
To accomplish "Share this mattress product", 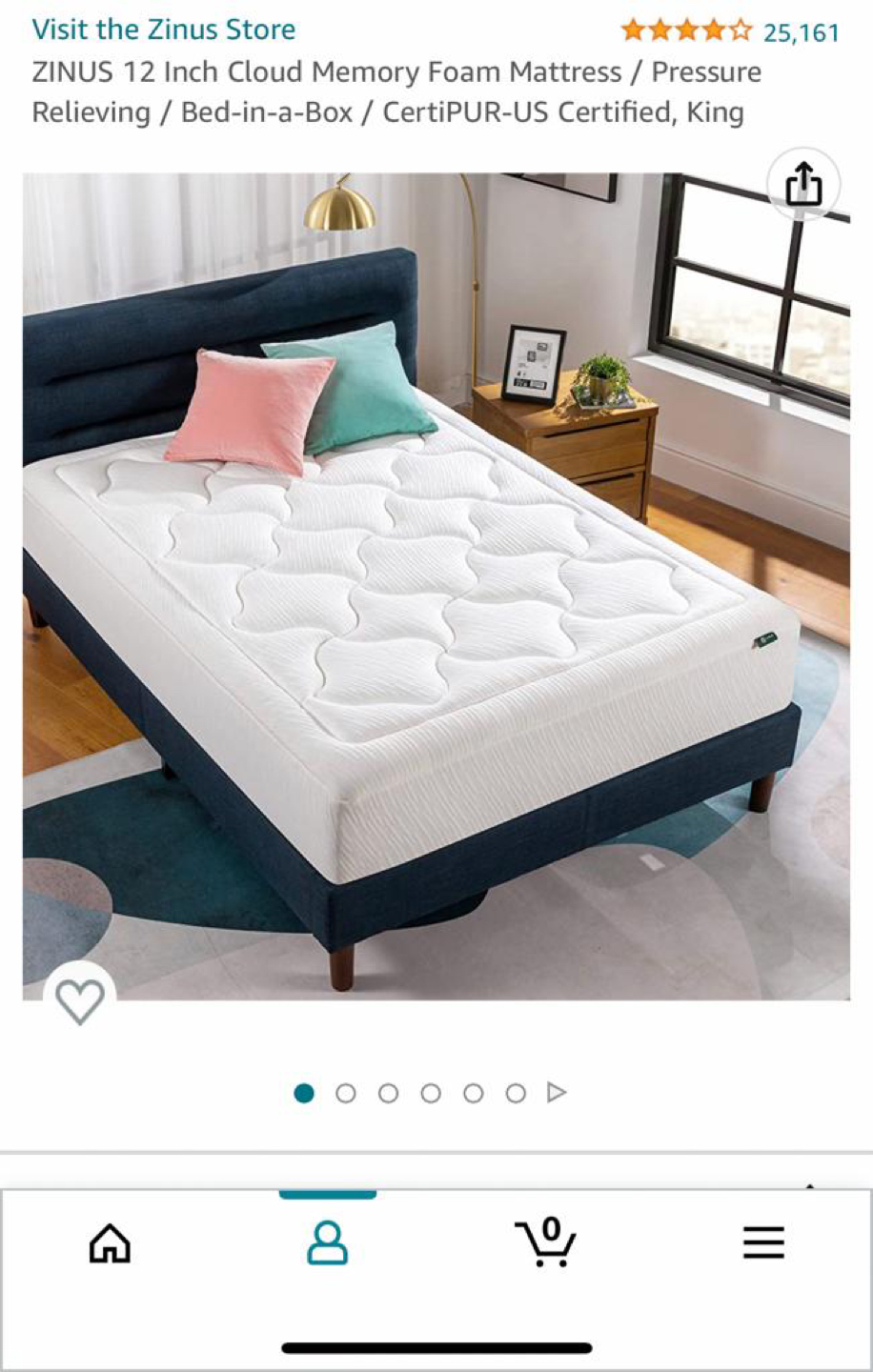I will [803, 185].
